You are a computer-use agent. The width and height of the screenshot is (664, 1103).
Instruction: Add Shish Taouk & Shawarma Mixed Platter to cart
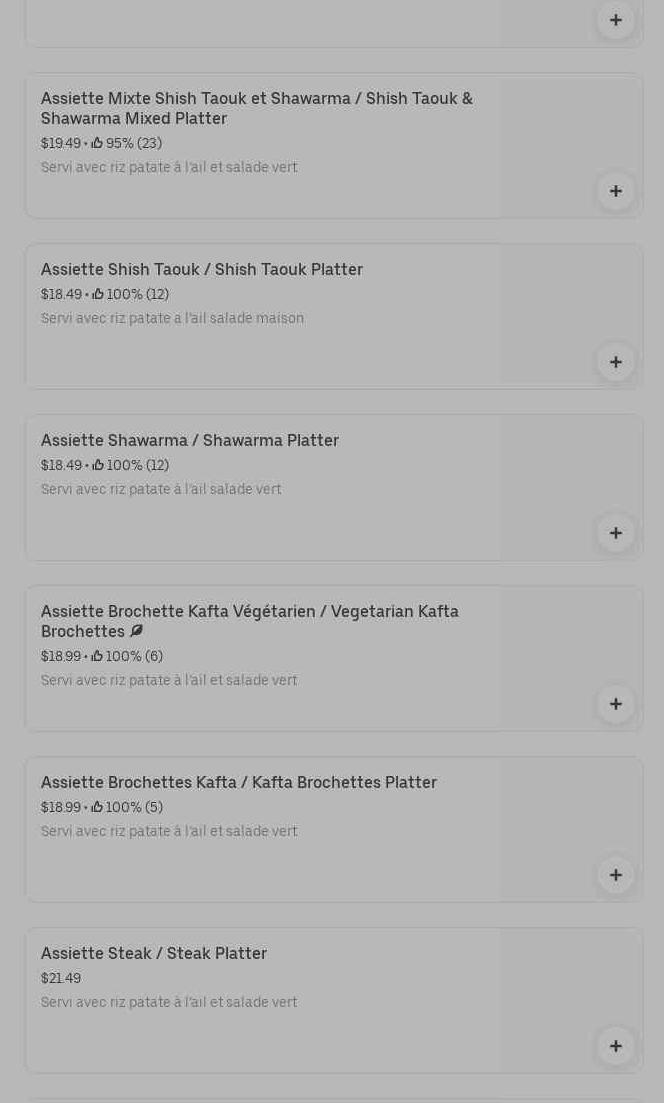pyautogui.click(x=615, y=191)
